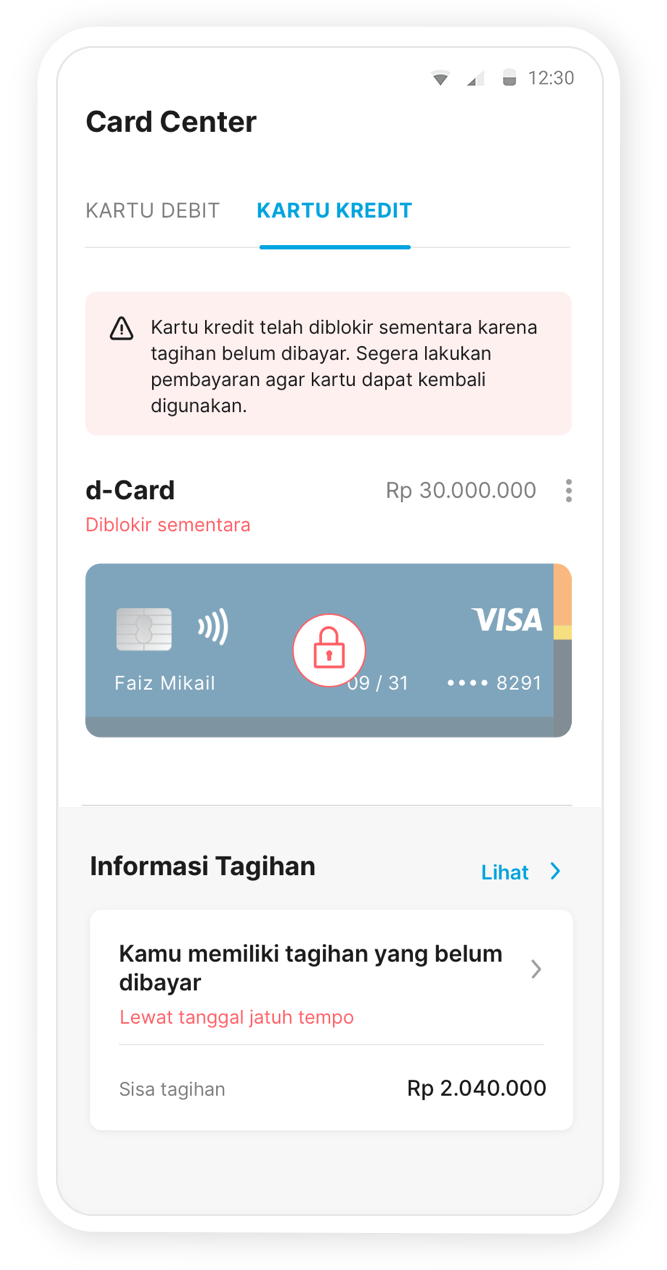
Task: Open the Lihat link for Informasi Tagihan
Action: pyautogui.click(x=520, y=872)
